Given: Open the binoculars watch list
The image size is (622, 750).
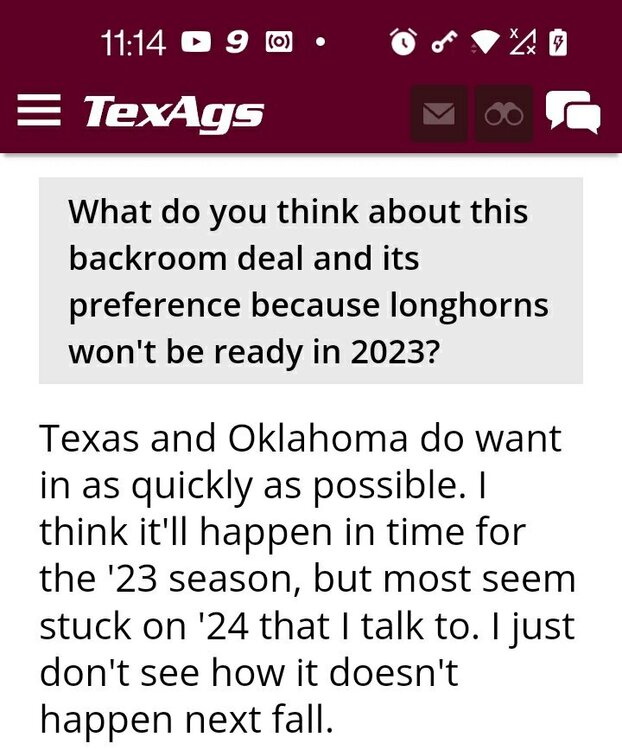Looking at the screenshot, I should click(x=503, y=114).
